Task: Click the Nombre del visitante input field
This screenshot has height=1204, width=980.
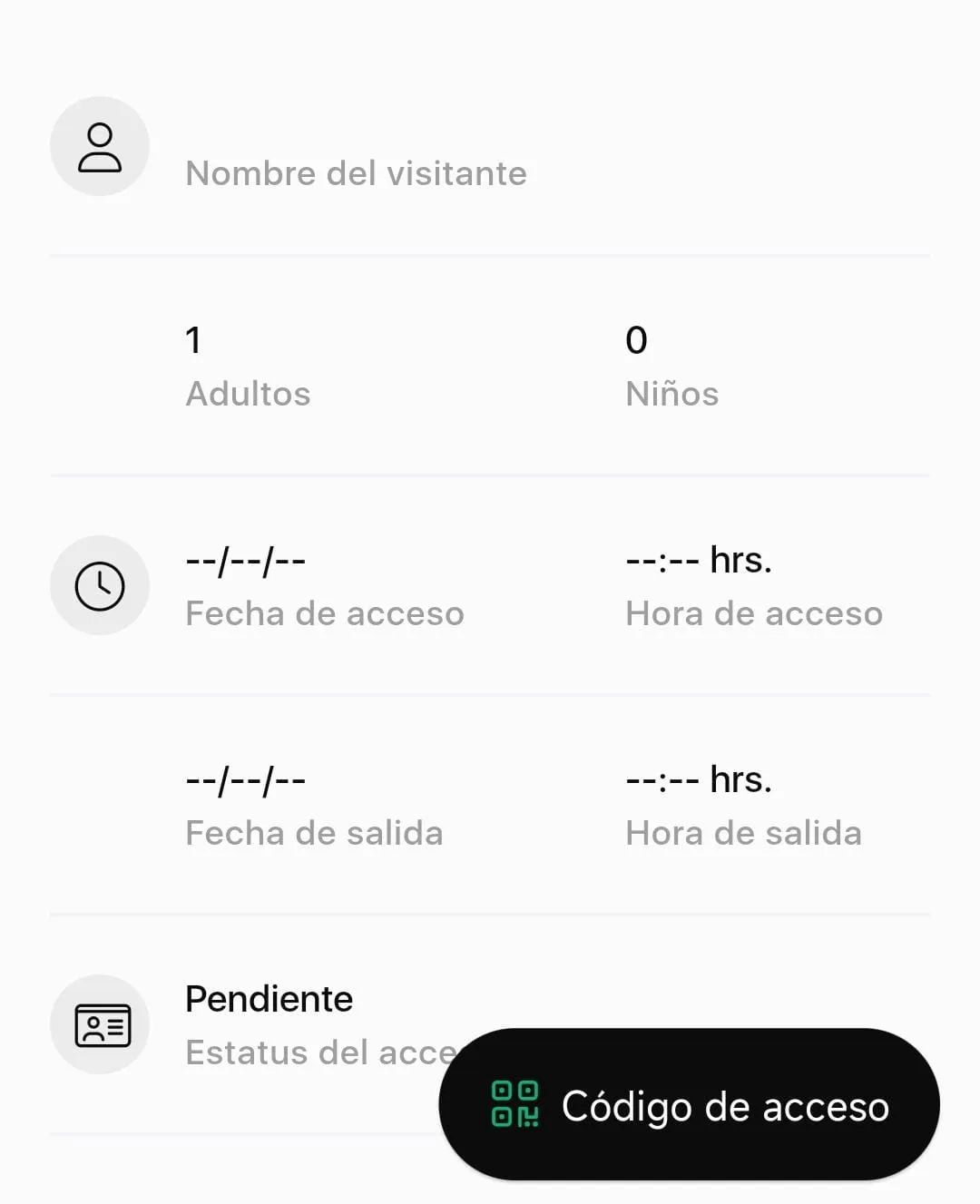Action: tap(356, 172)
